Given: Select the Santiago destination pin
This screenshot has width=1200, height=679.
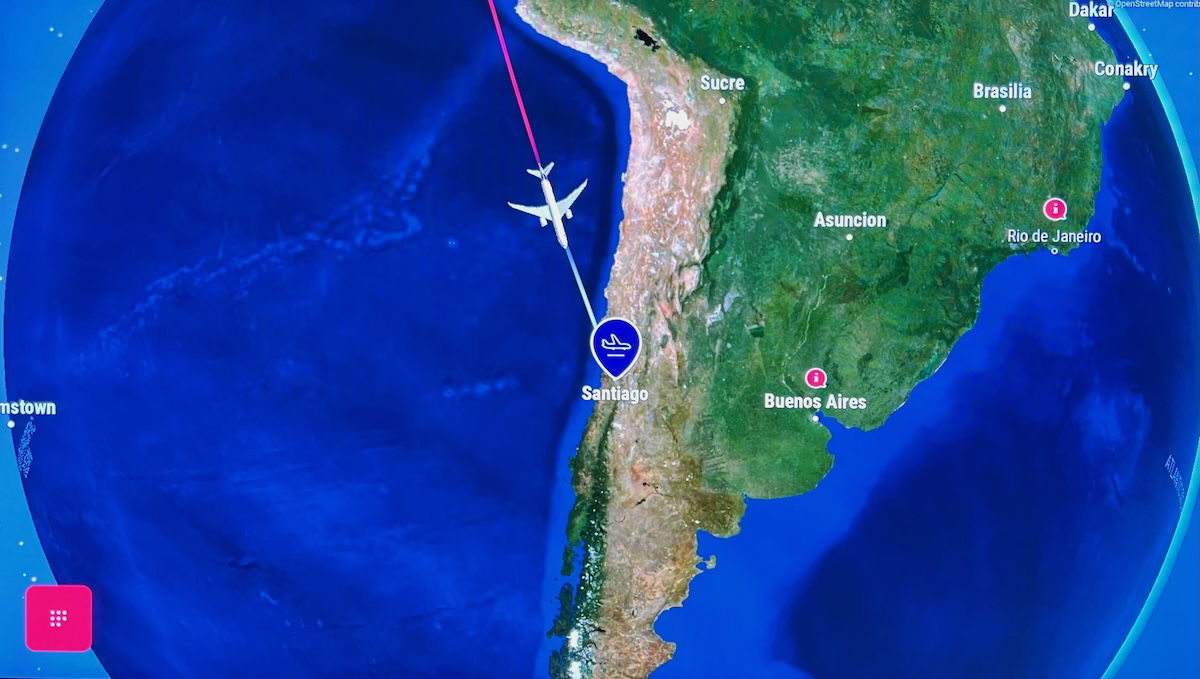Looking at the screenshot, I should (x=614, y=344).
